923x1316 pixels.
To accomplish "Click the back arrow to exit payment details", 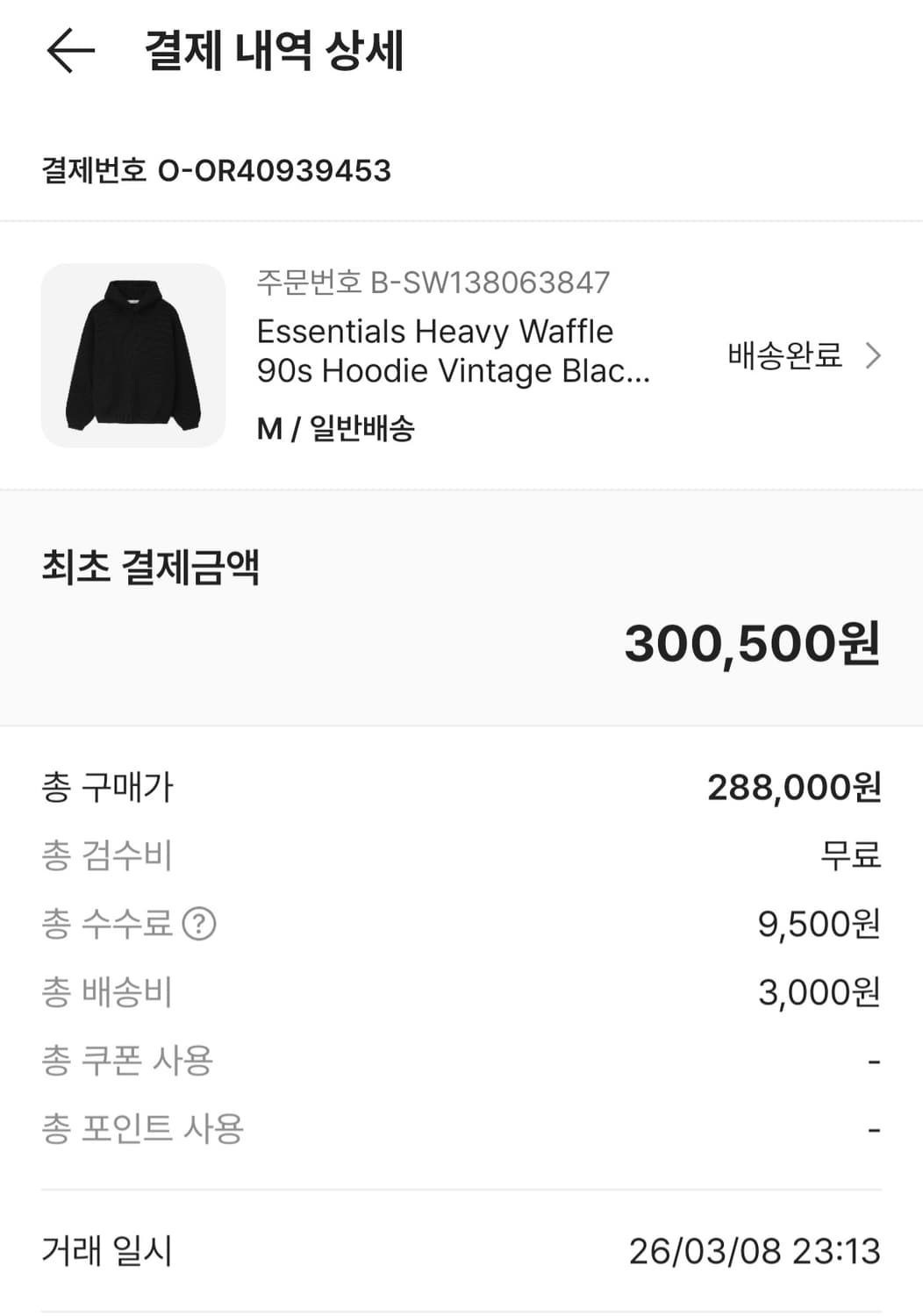I will pos(72,53).
